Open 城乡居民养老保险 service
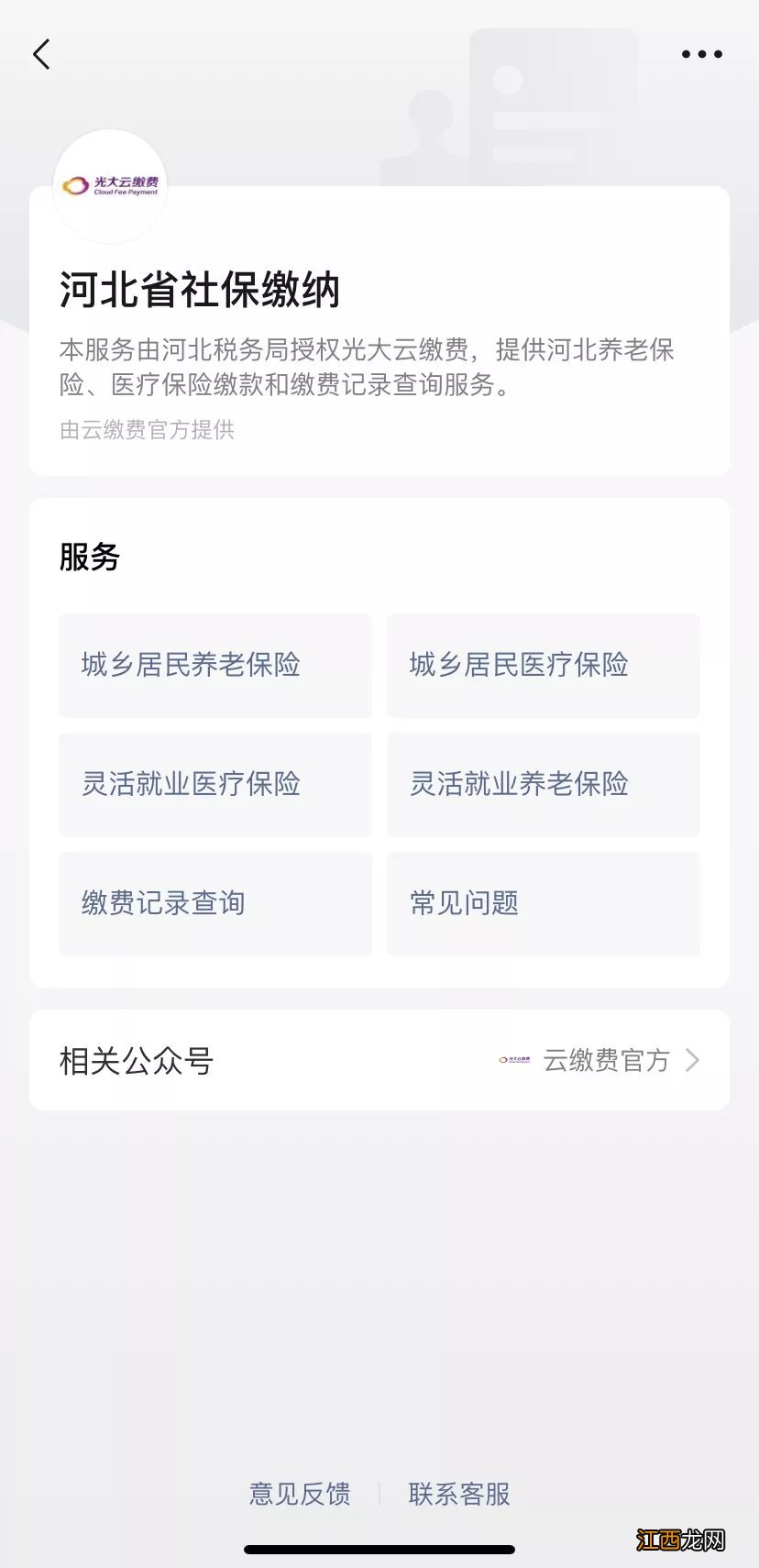 point(214,666)
